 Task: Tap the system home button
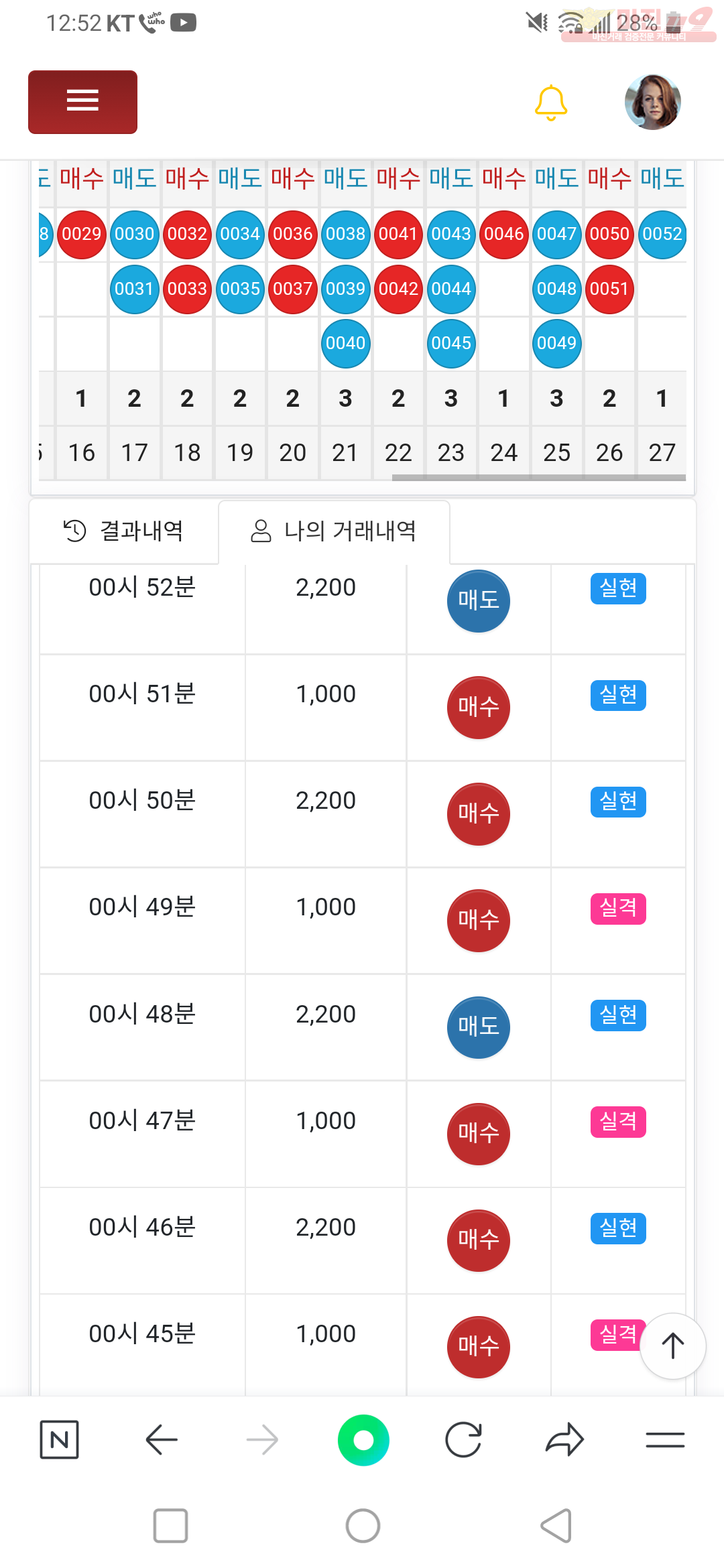click(363, 1526)
